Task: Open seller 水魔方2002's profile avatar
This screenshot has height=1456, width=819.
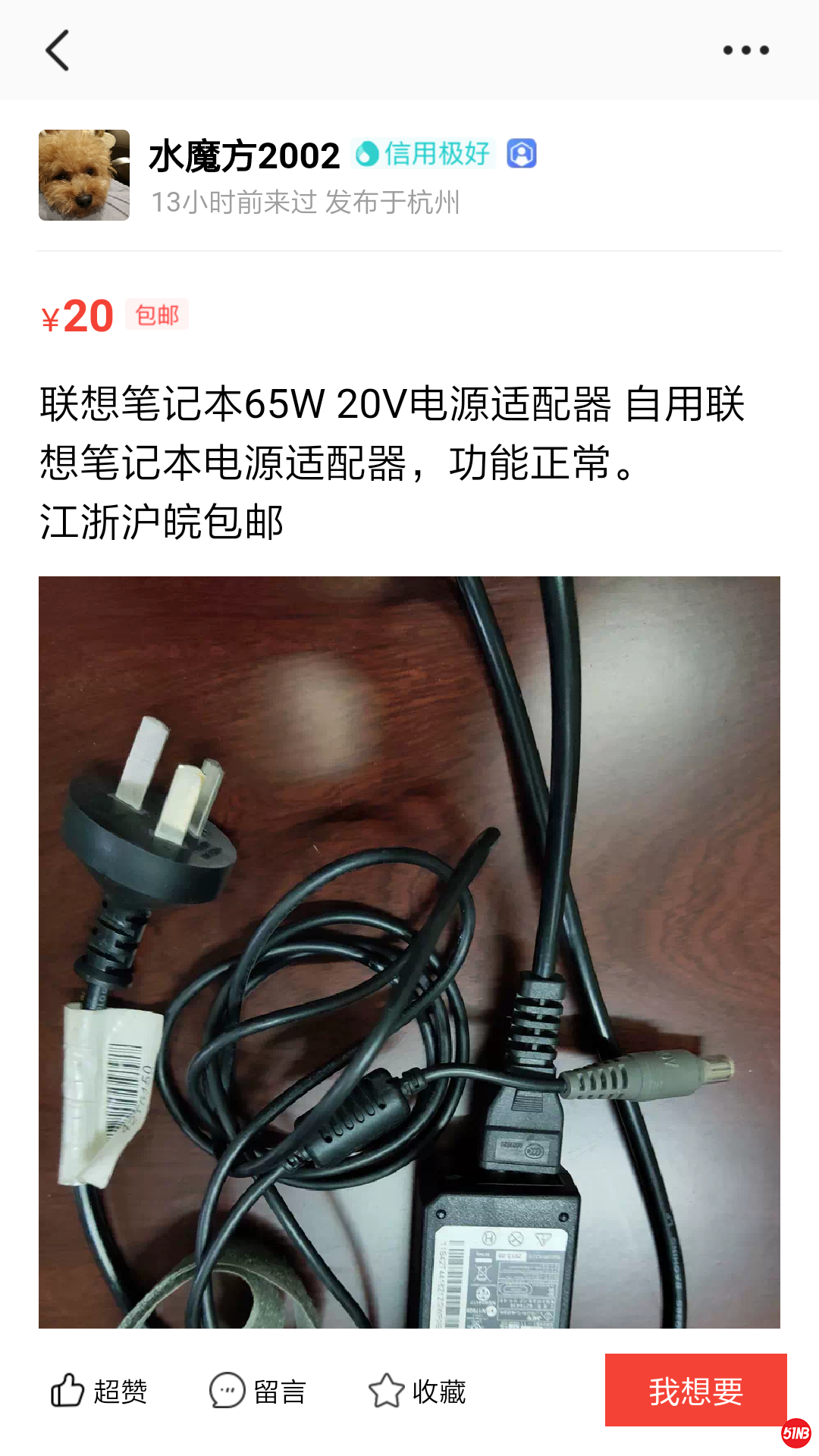Action: coord(84,175)
